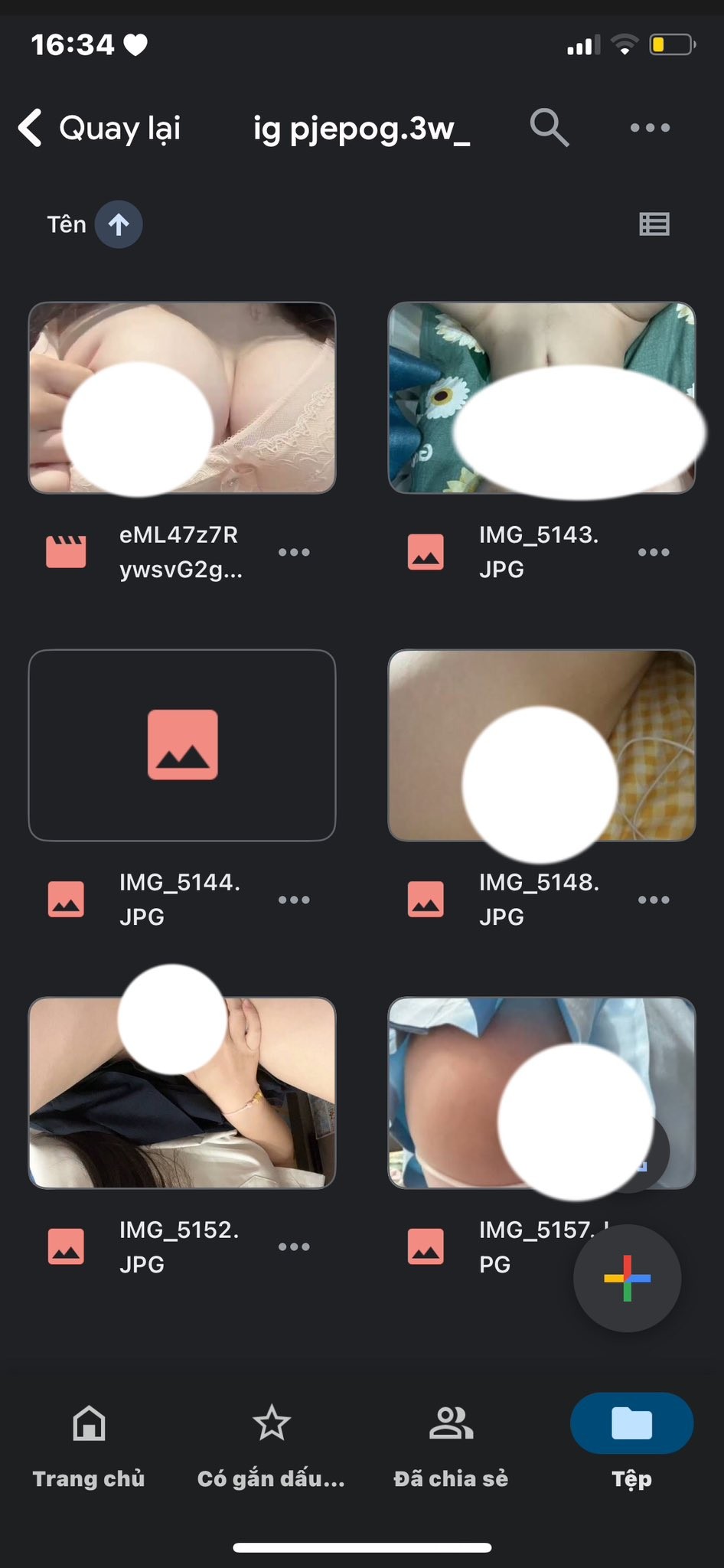Tap the plus button to add new

[627, 1278]
